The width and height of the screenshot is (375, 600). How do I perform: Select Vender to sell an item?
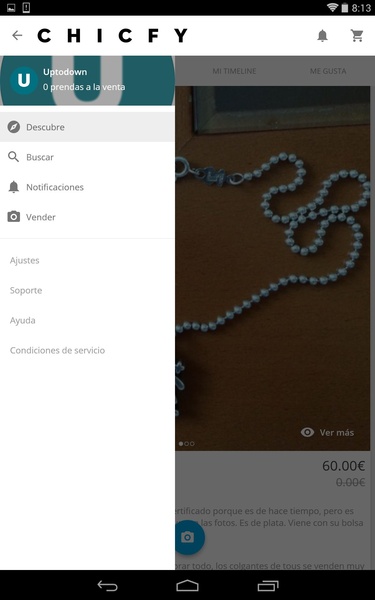click(87, 217)
